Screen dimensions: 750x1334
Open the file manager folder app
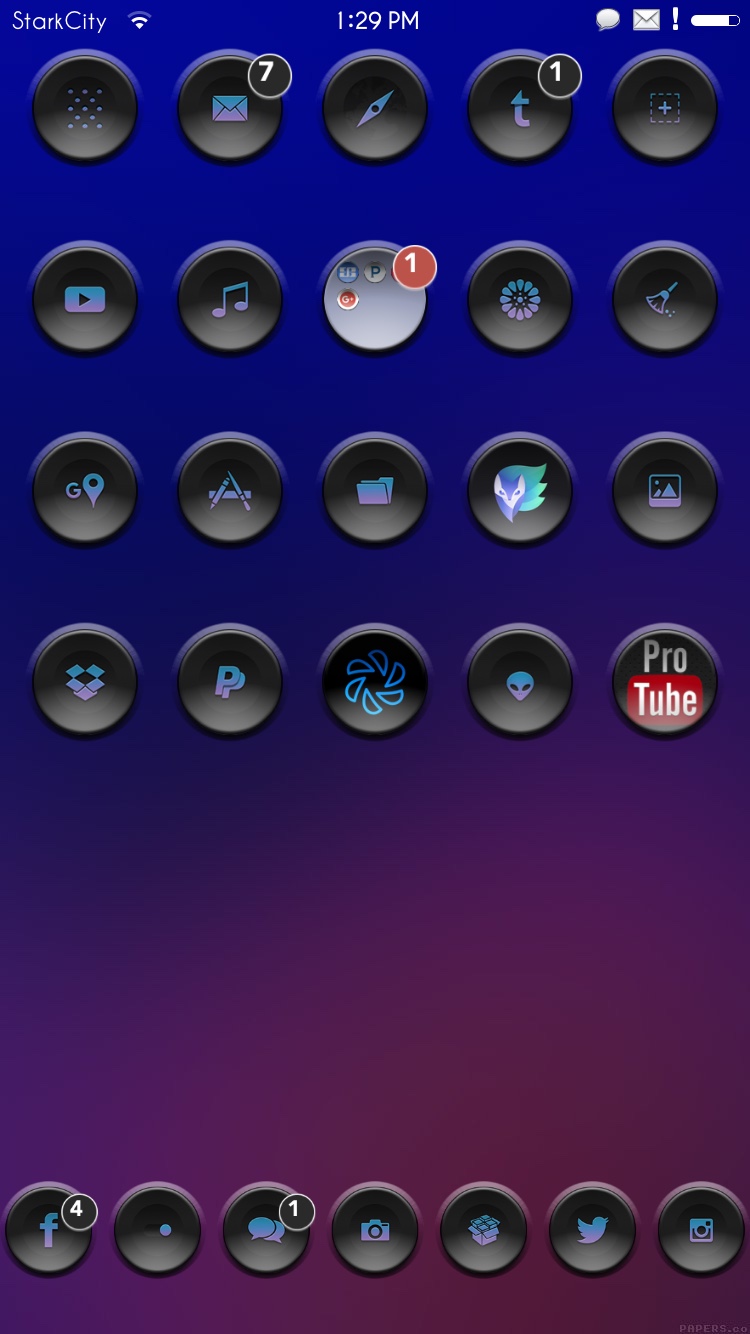pos(375,490)
